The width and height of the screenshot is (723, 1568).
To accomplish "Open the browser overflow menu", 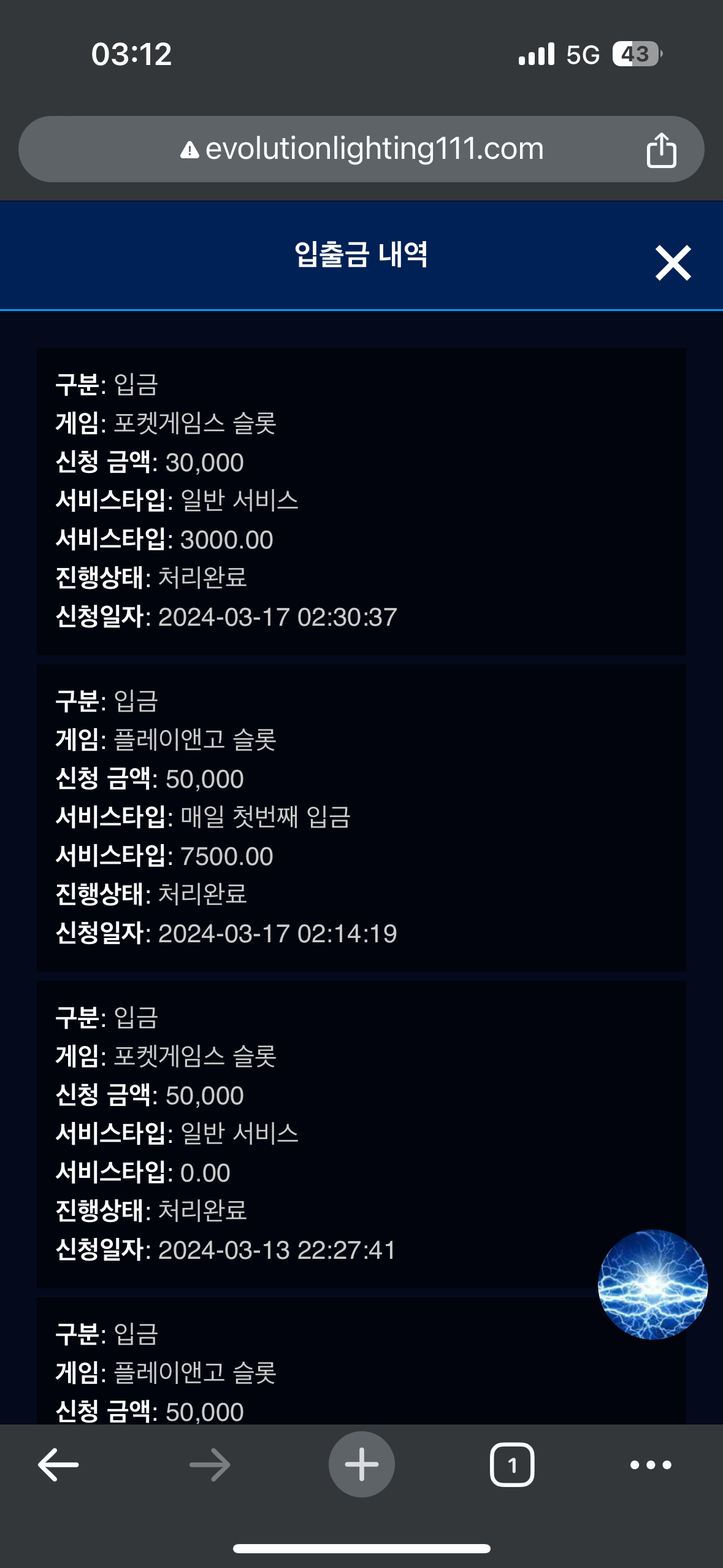I will [x=651, y=1465].
